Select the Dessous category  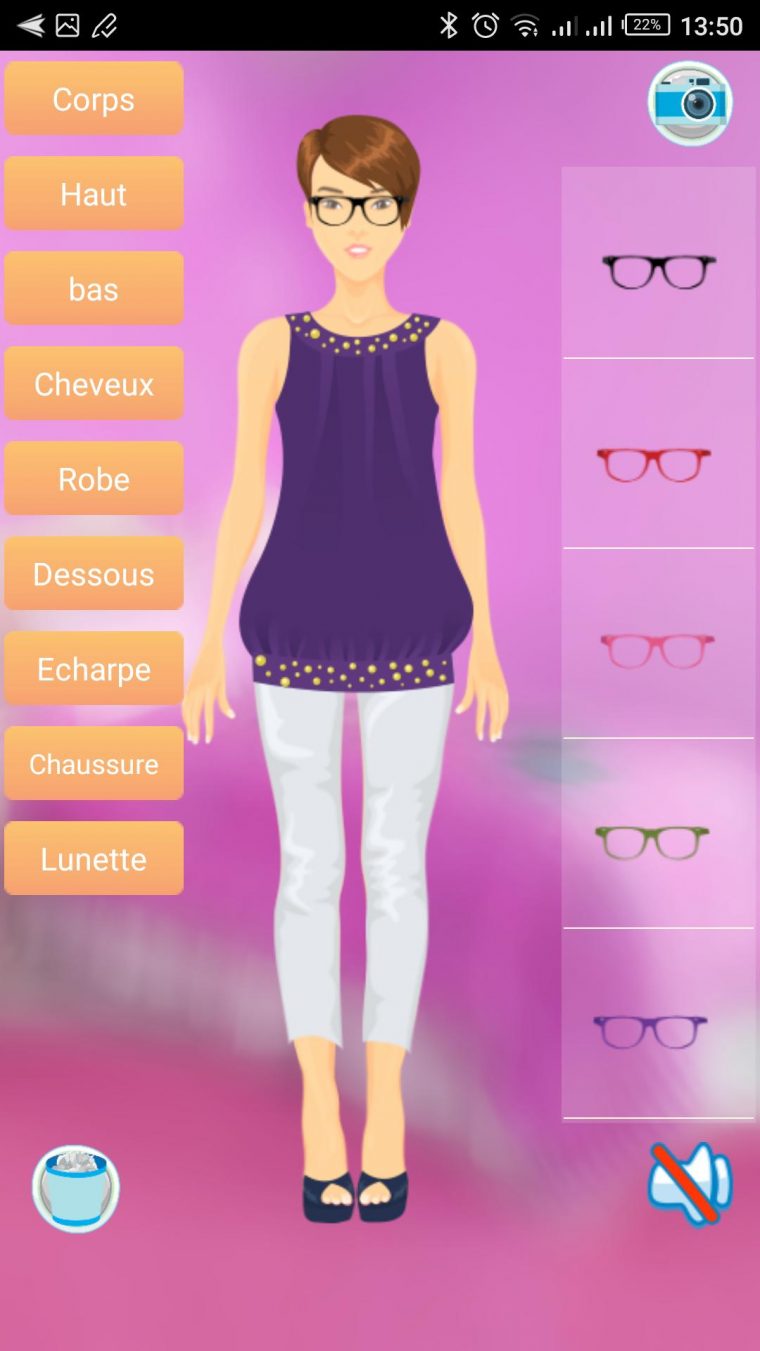pyautogui.click(x=94, y=574)
